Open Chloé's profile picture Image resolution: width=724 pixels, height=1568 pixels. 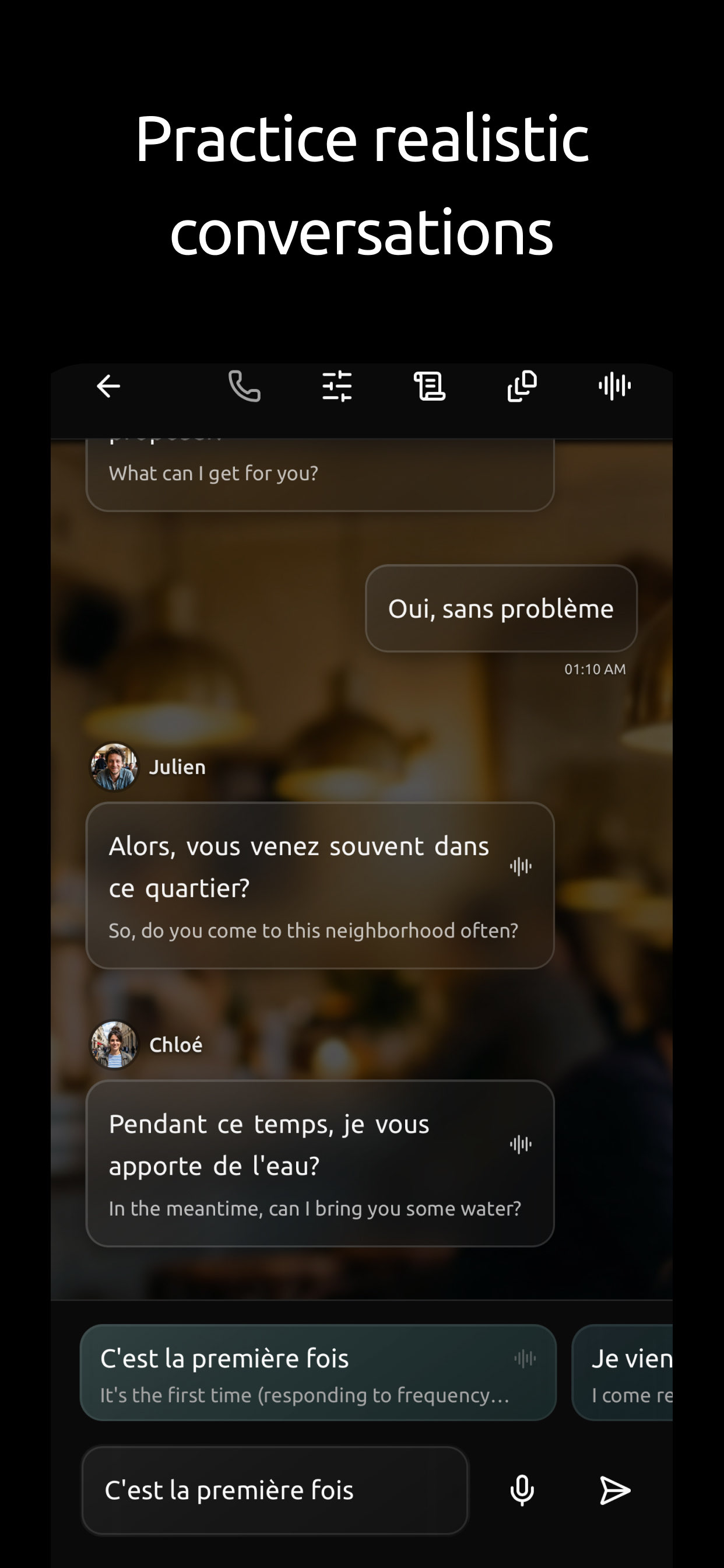[x=114, y=1044]
